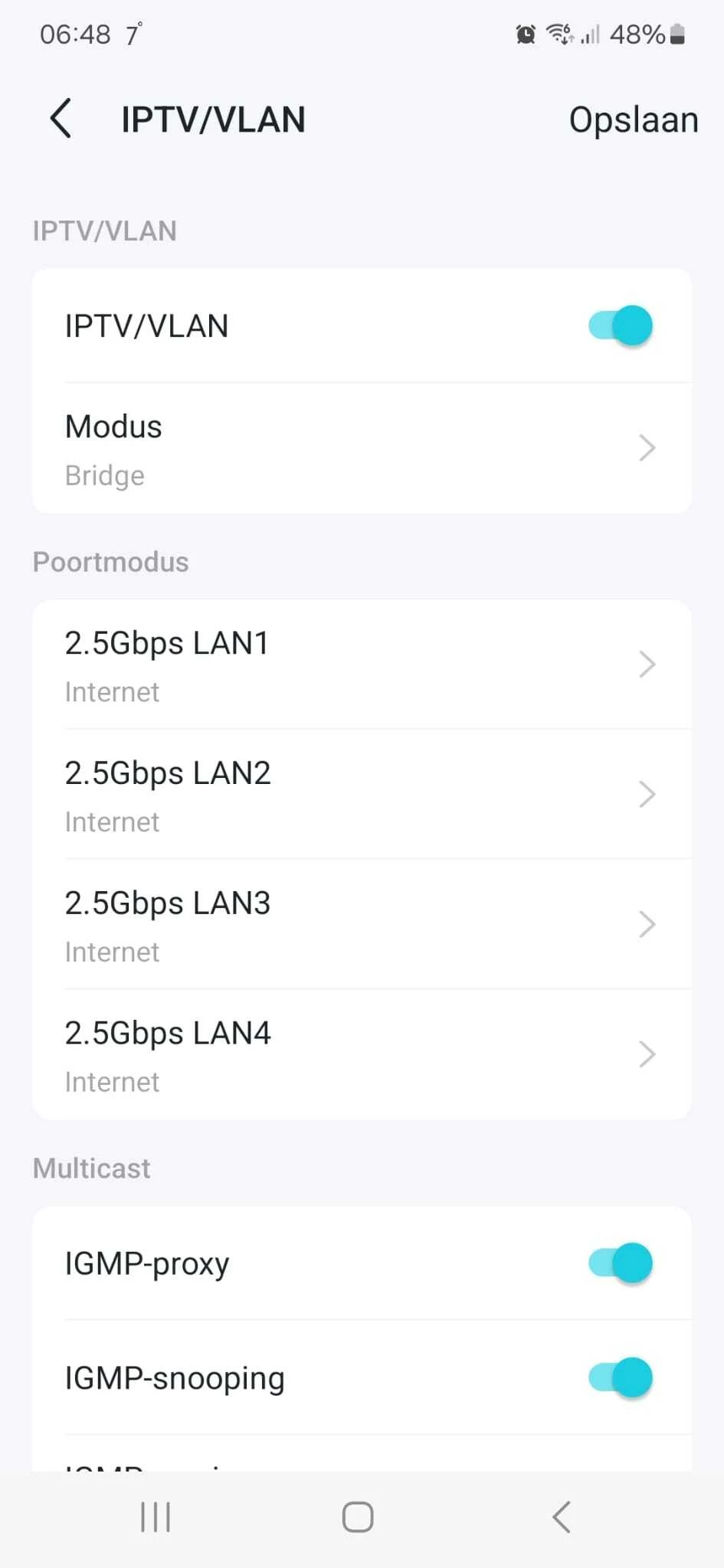This screenshot has height=1568, width=724.
Task: Open 2.5Gbps LAN2 port mode
Action: [362, 795]
